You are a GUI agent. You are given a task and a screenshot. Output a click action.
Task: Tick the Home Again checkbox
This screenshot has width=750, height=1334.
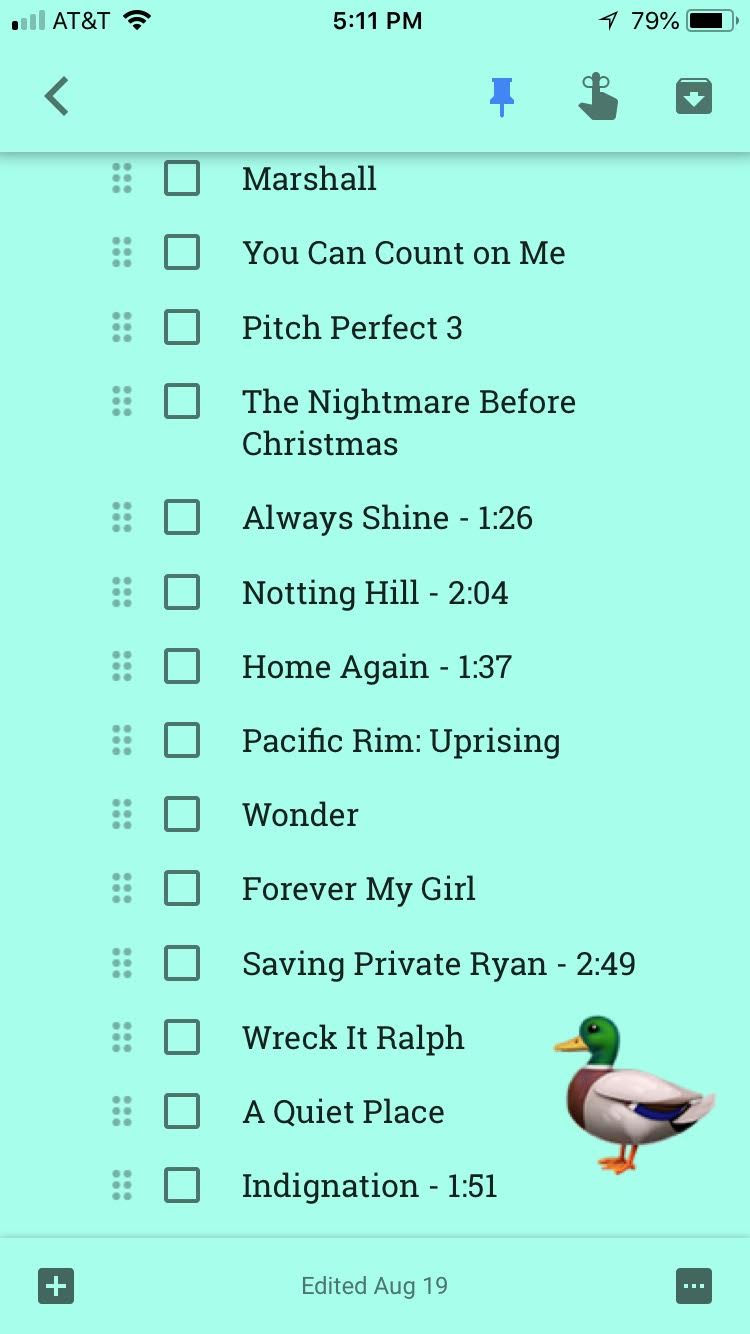(182, 666)
